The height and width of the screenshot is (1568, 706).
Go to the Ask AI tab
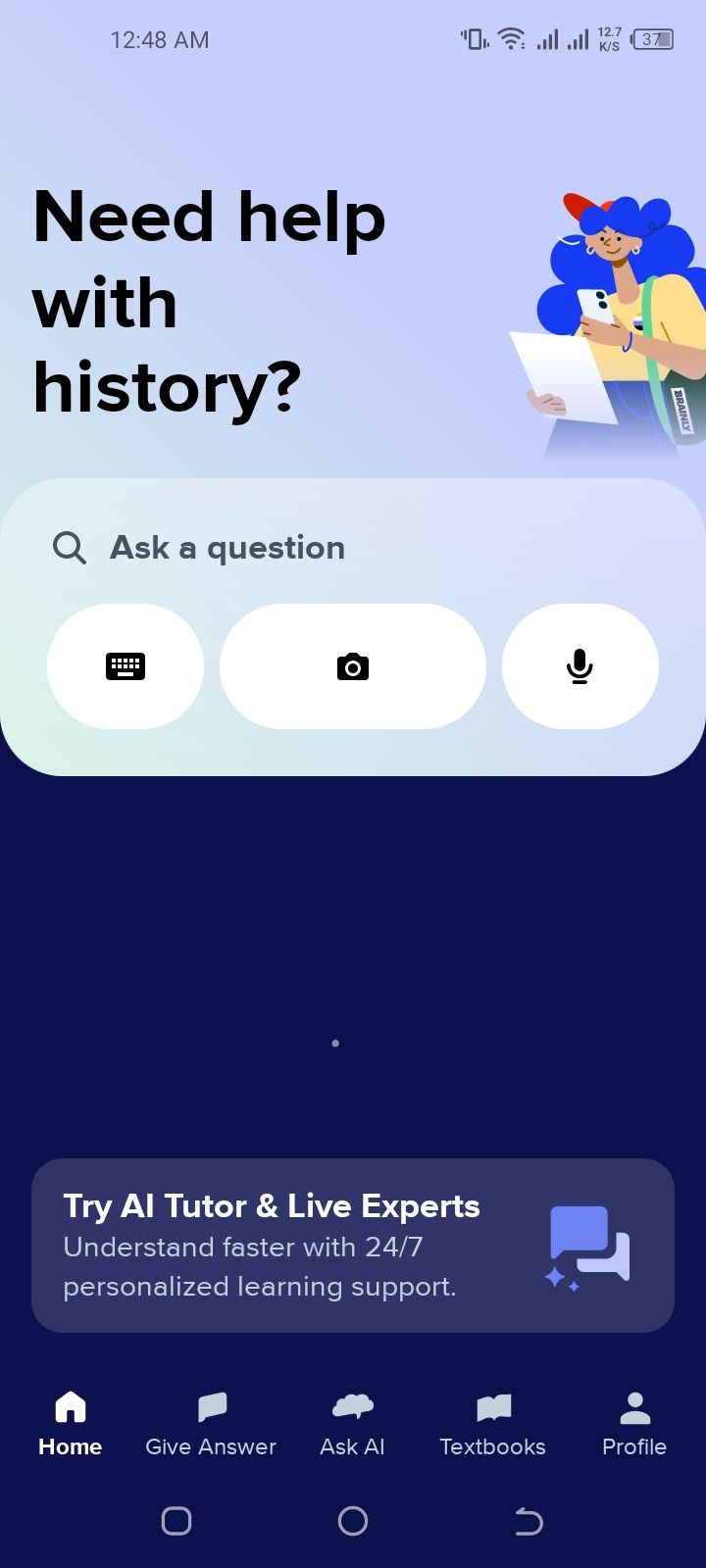[x=352, y=1423]
